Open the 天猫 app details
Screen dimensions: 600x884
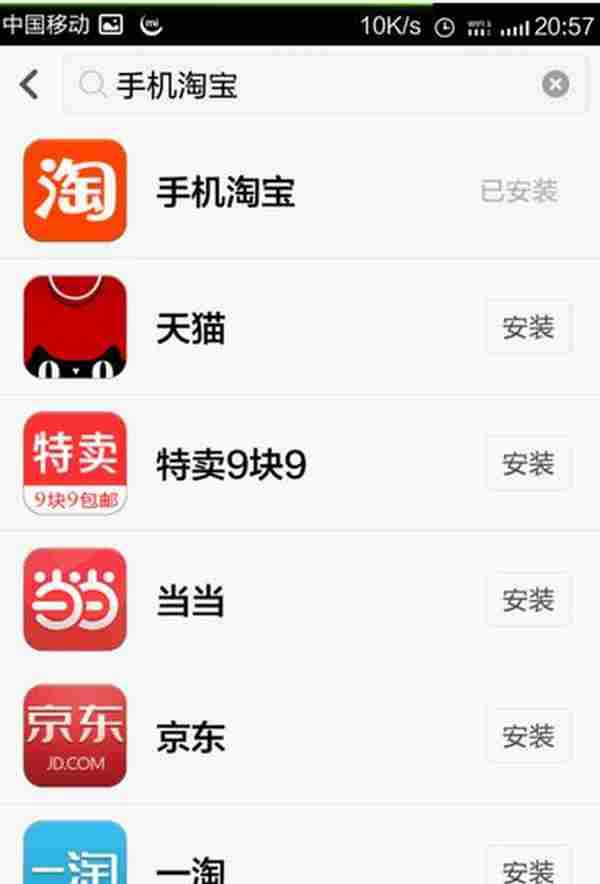click(x=190, y=327)
